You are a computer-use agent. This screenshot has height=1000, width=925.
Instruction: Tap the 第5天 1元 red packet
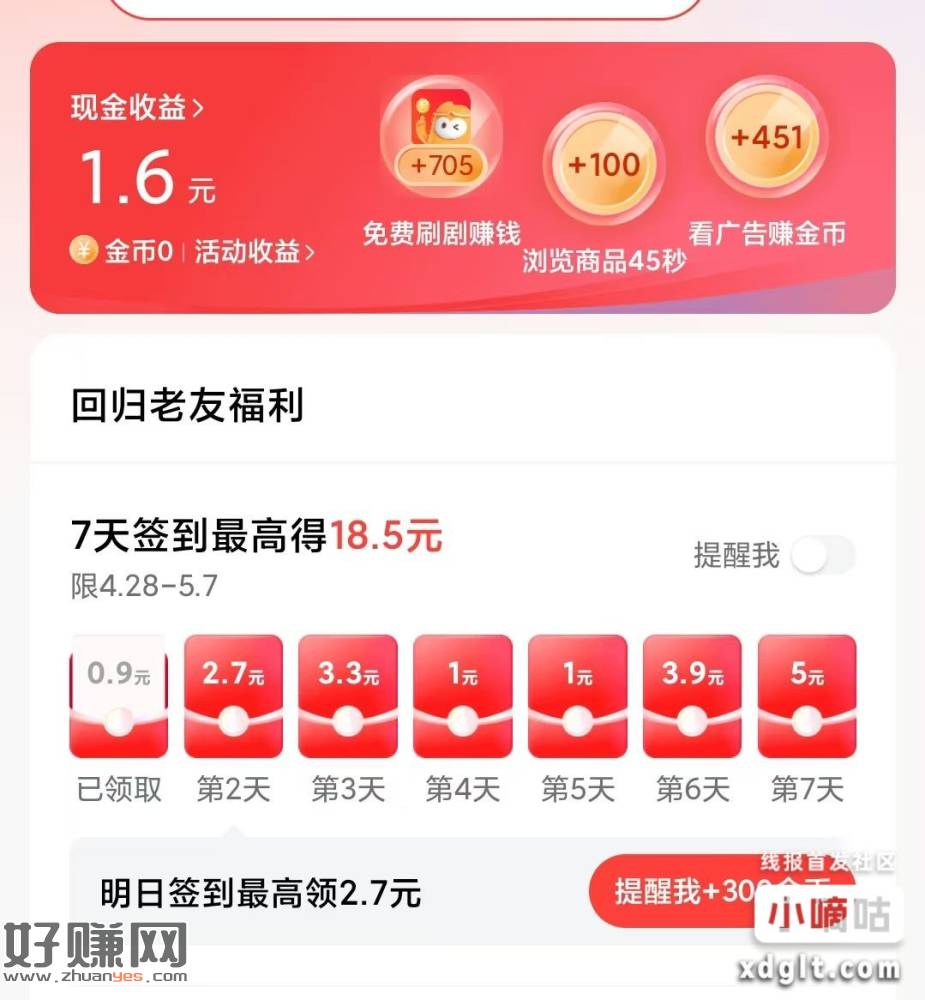(x=578, y=697)
